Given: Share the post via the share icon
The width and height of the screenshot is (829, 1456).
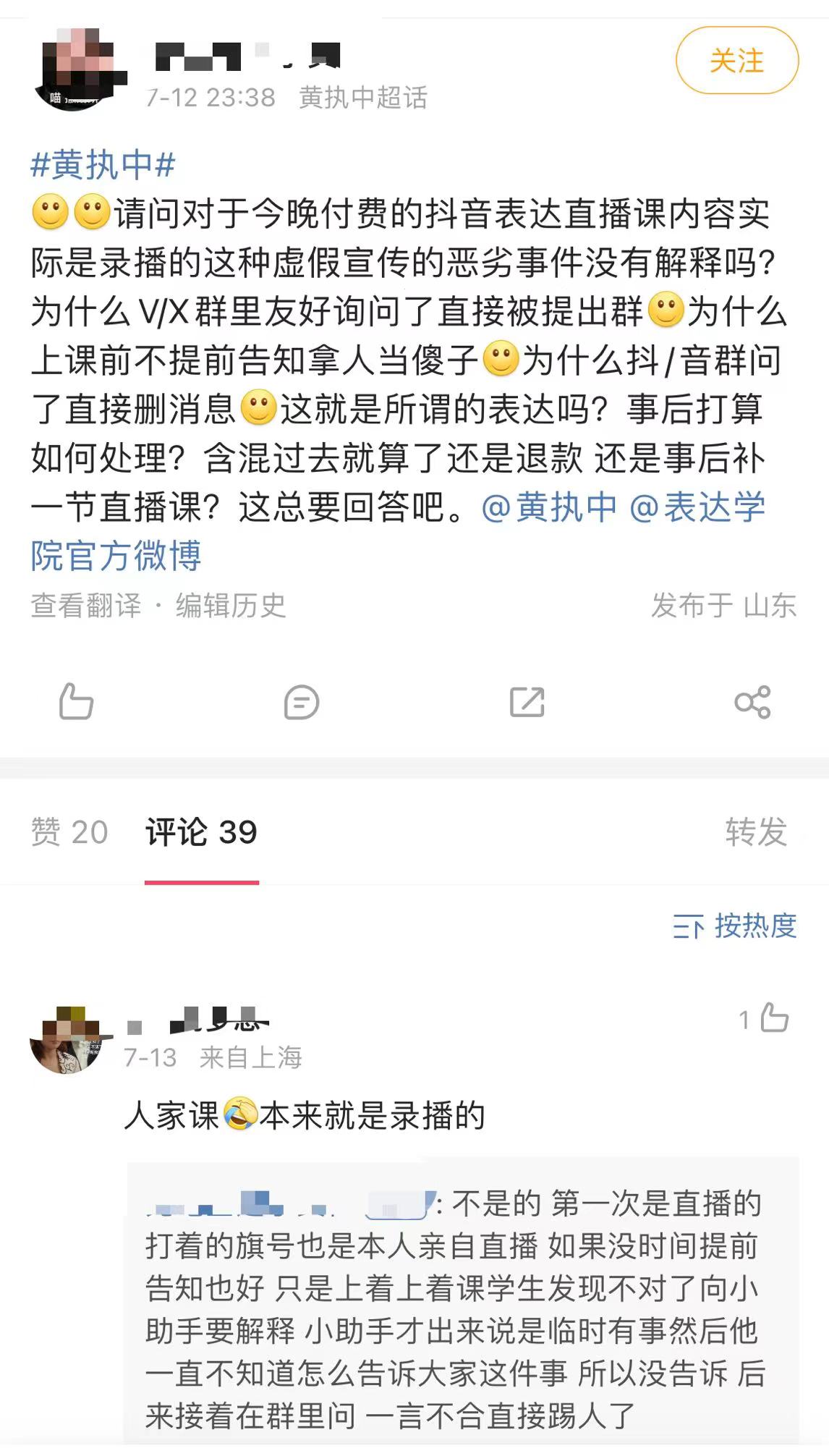Looking at the screenshot, I should 752,702.
